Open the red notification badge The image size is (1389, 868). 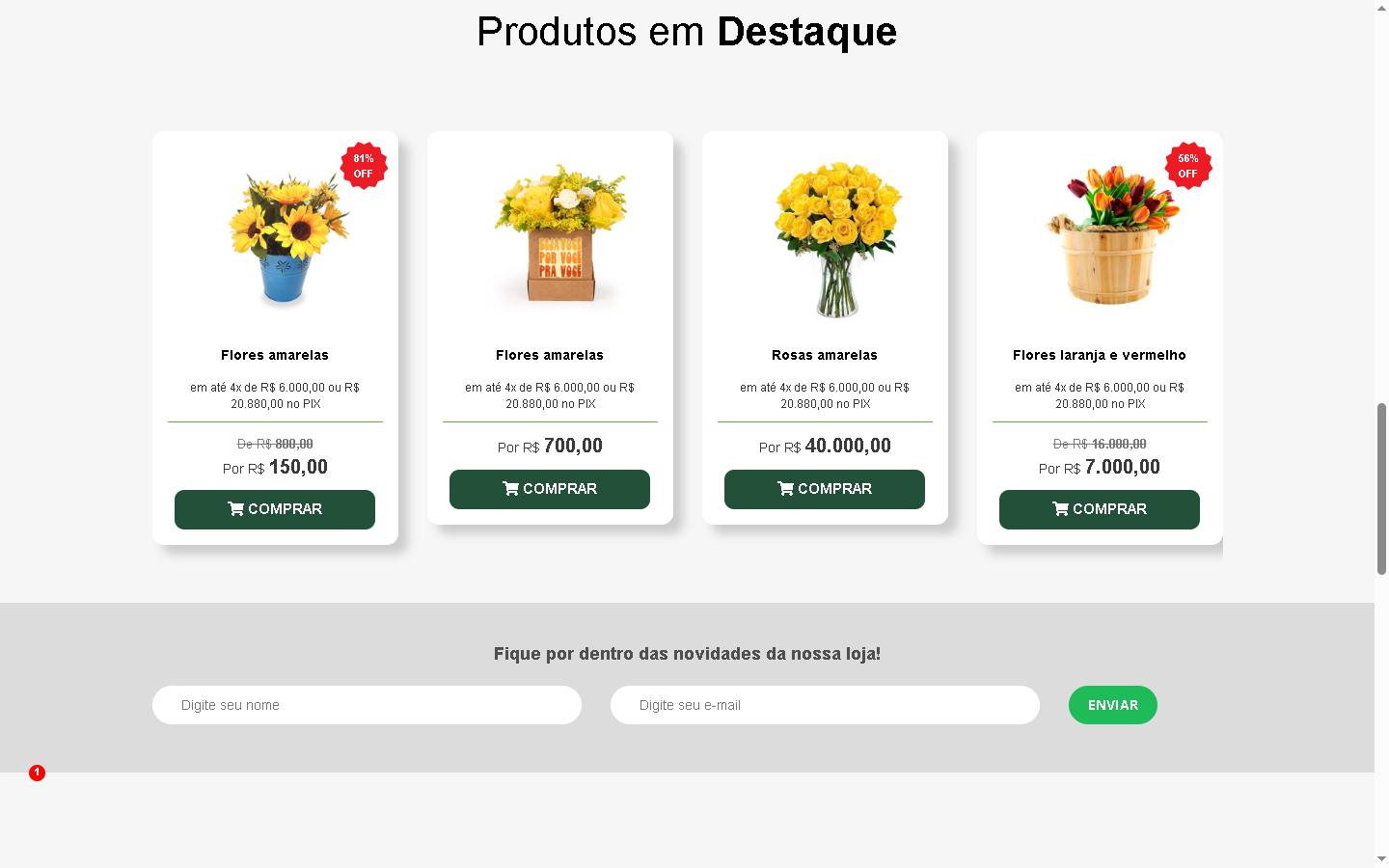pyautogui.click(x=37, y=773)
